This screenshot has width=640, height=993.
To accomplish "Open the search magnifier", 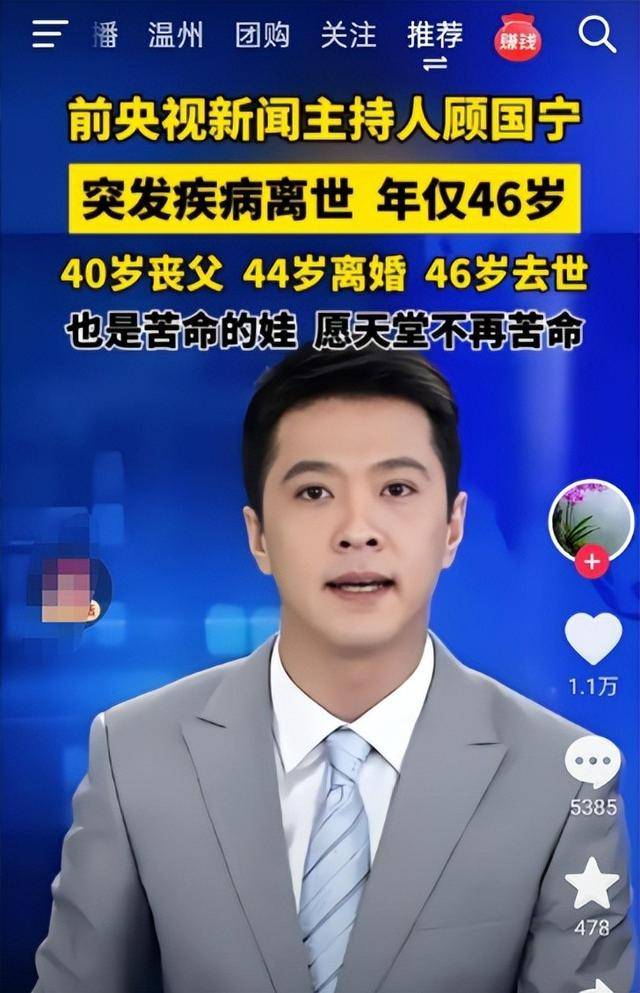I will pyautogui.click(x=597, y=35).
